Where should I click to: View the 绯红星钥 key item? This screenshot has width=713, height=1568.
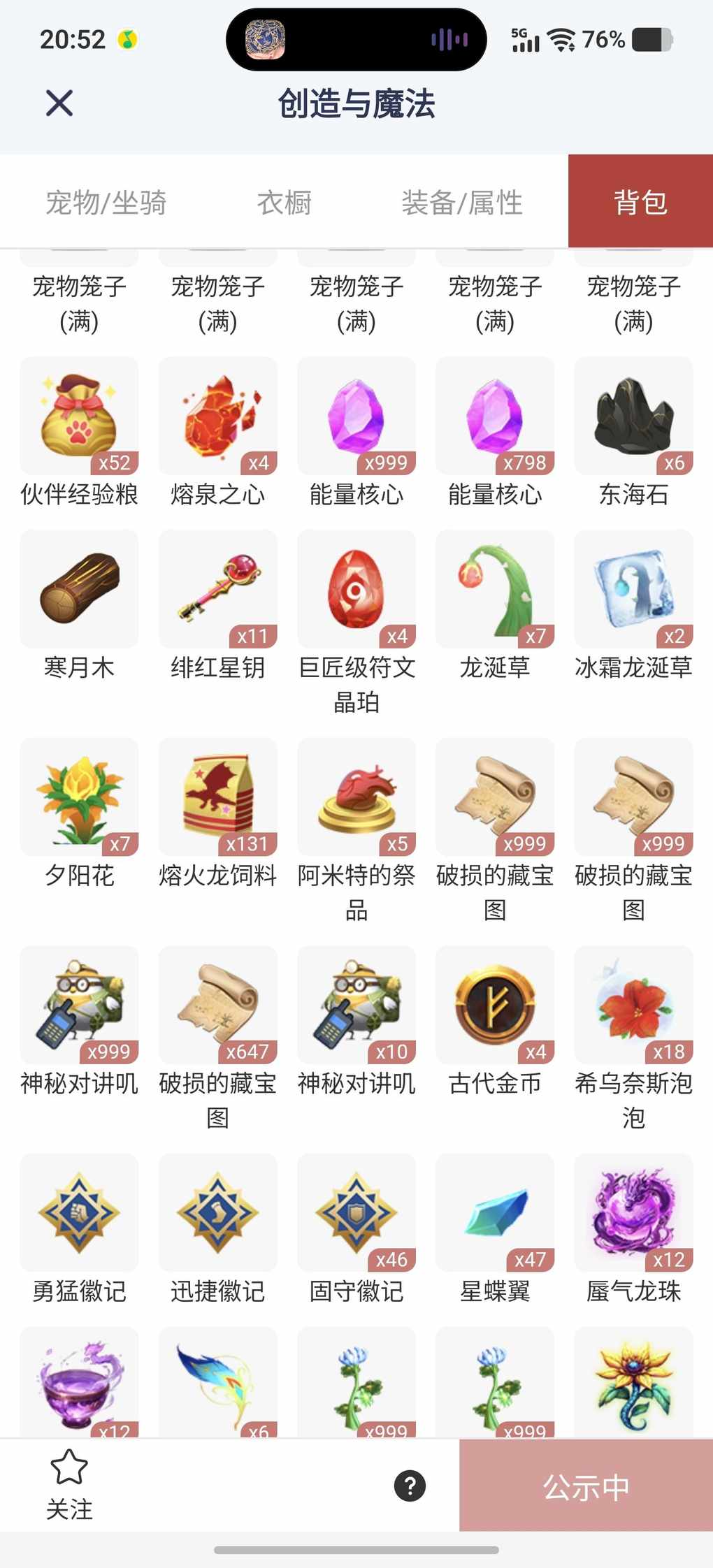tap(217, 590)
